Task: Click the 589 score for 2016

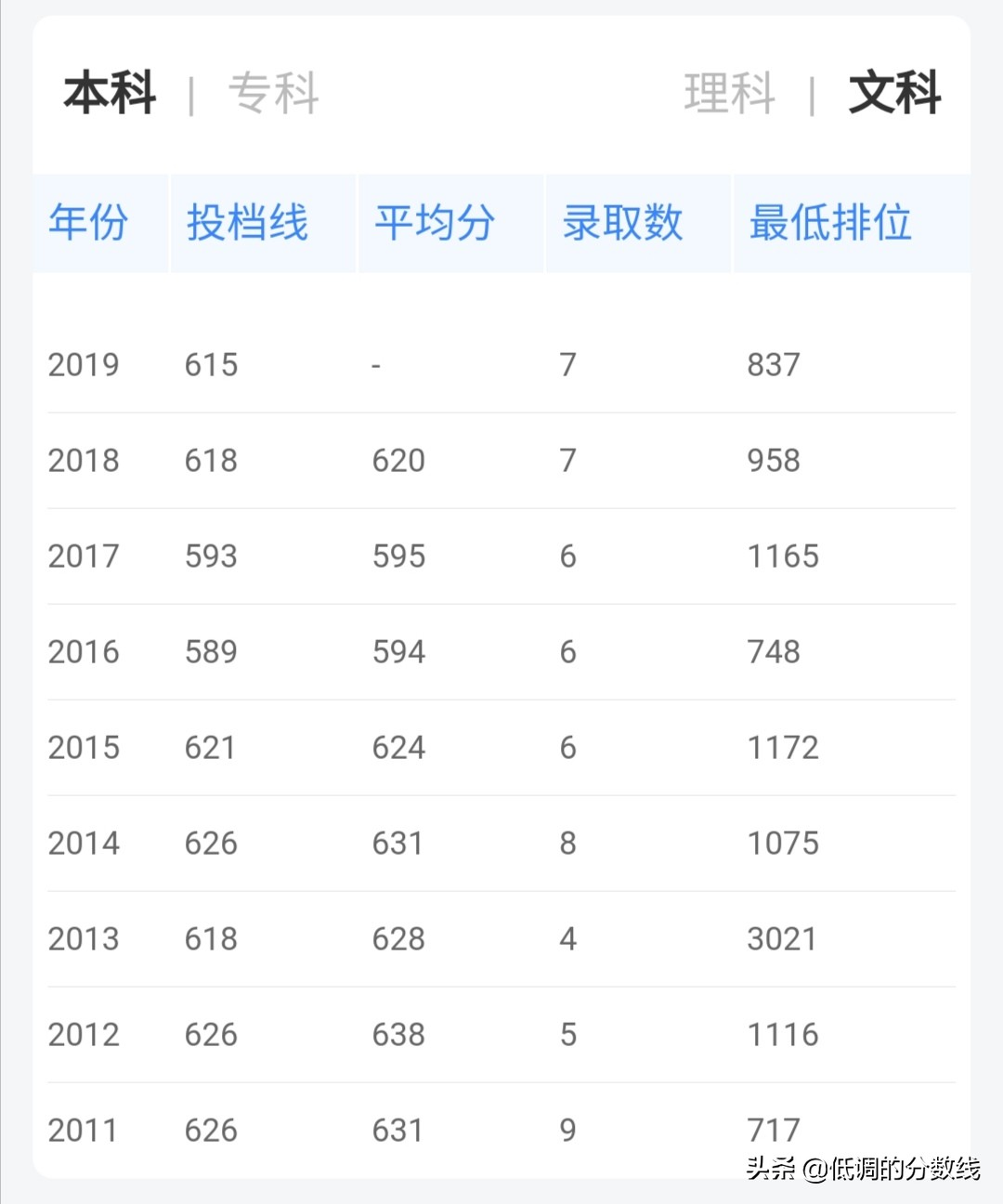Action: pos(210,651)
